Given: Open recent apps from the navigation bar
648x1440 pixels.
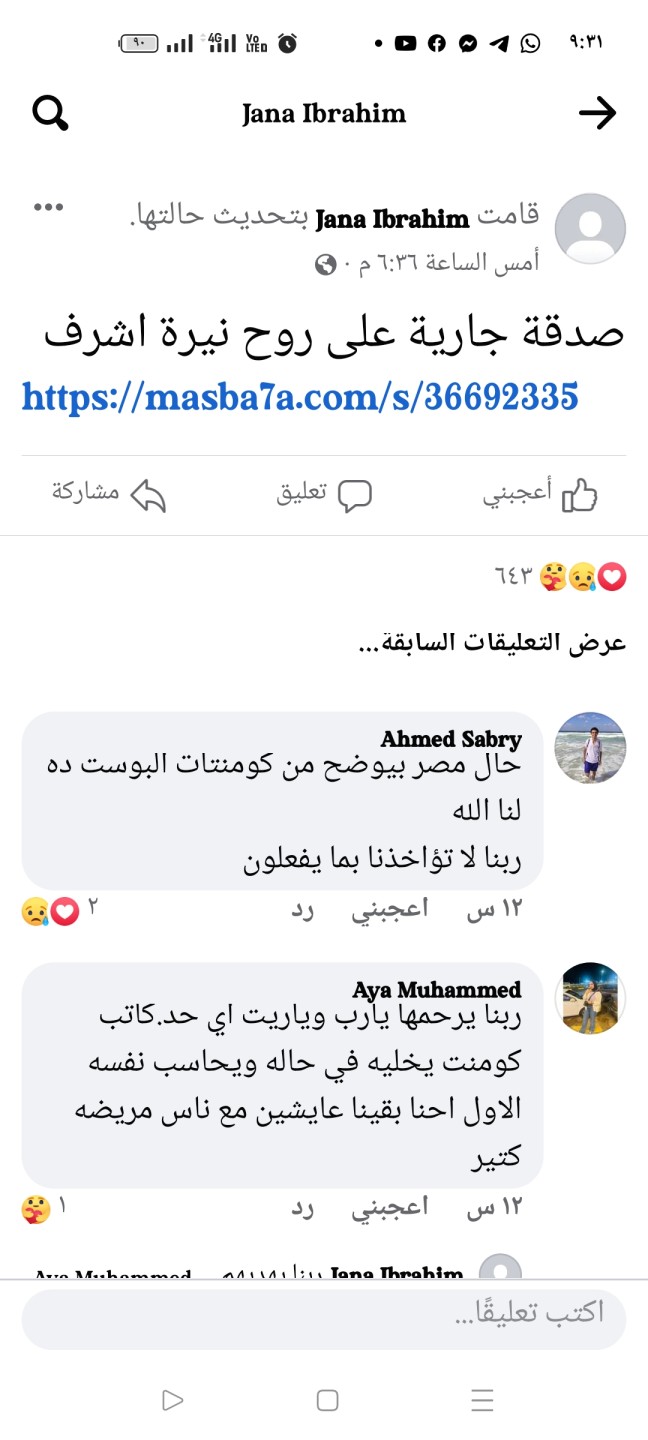Looking at the screenshot, I should (x=482, y=1400).
